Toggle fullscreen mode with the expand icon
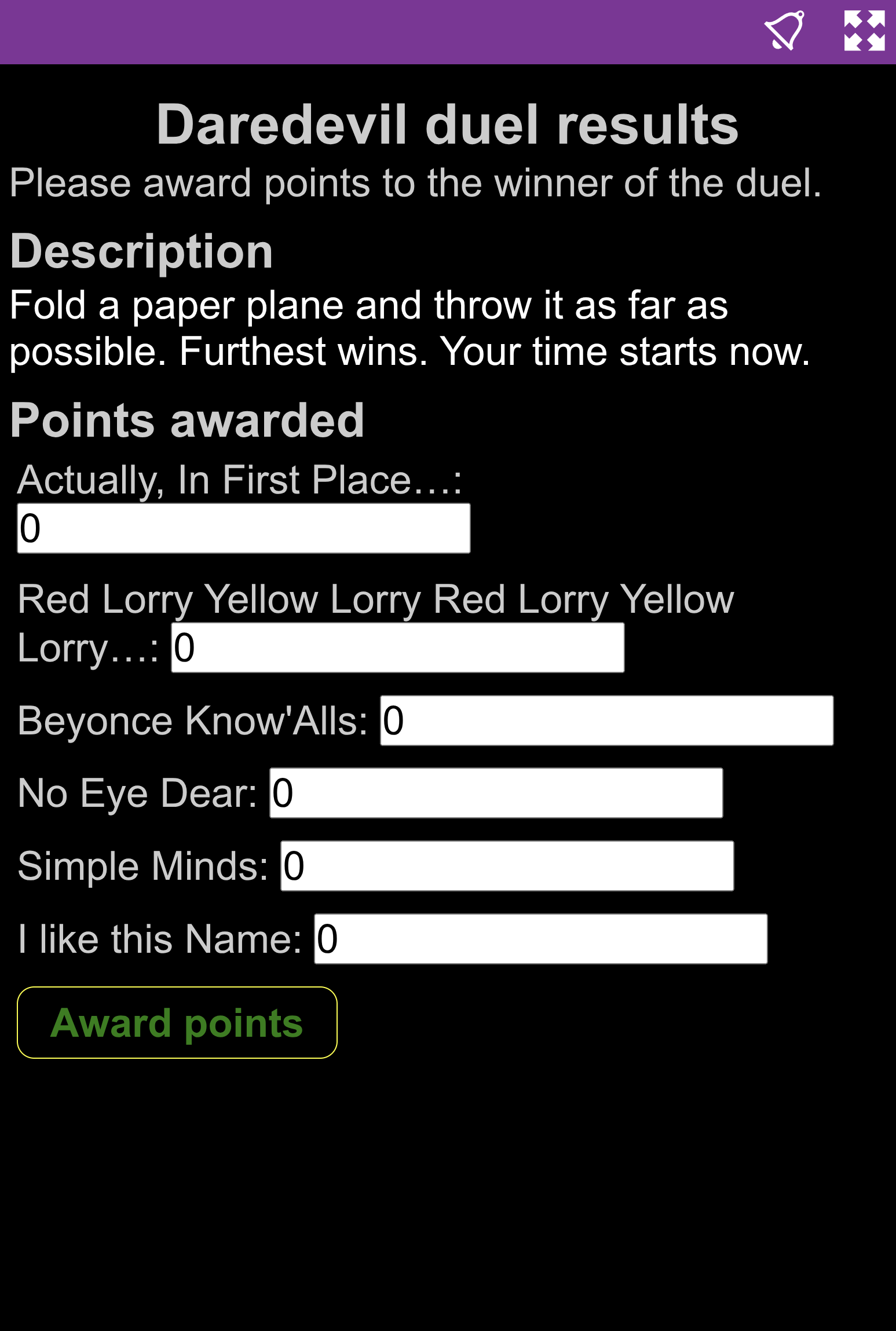Viewport: 896px width, 1331px height. [864, 31]
